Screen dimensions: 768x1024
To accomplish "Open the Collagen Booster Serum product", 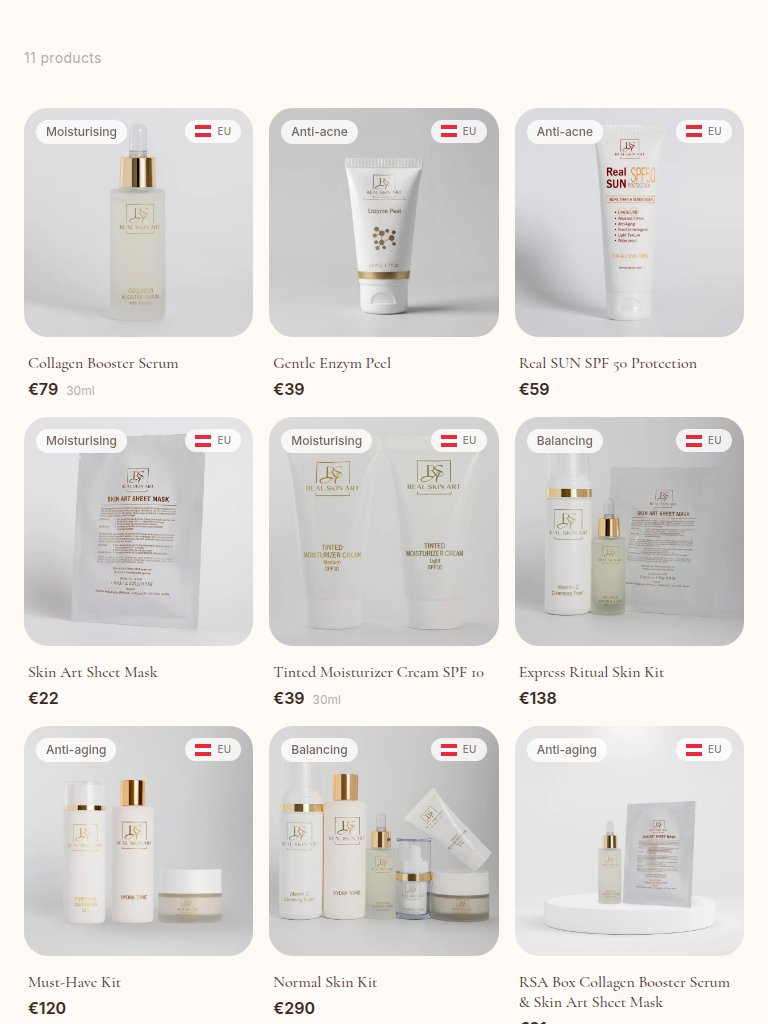I will [x=138, y=222].
